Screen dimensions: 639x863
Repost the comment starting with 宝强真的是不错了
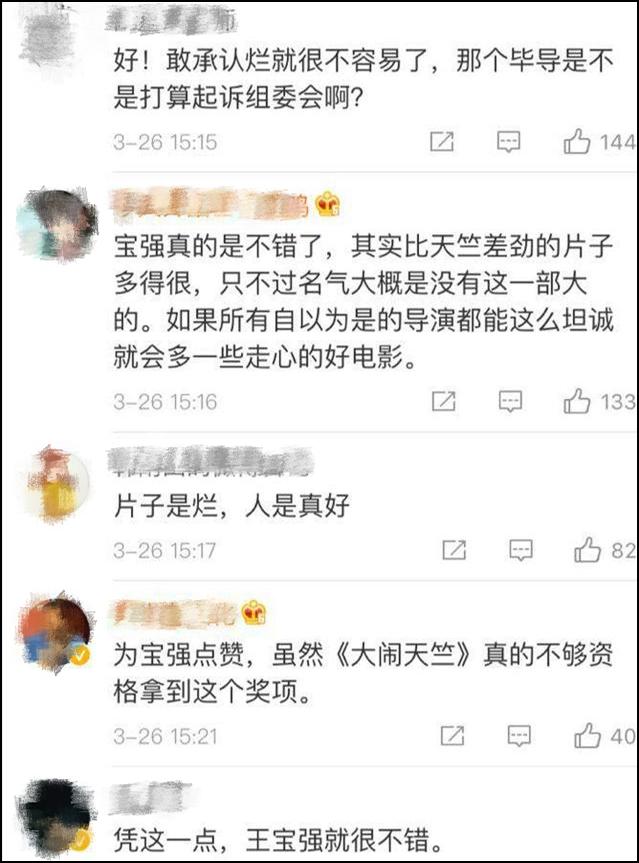pyautogui.click(x=443, y=402)
